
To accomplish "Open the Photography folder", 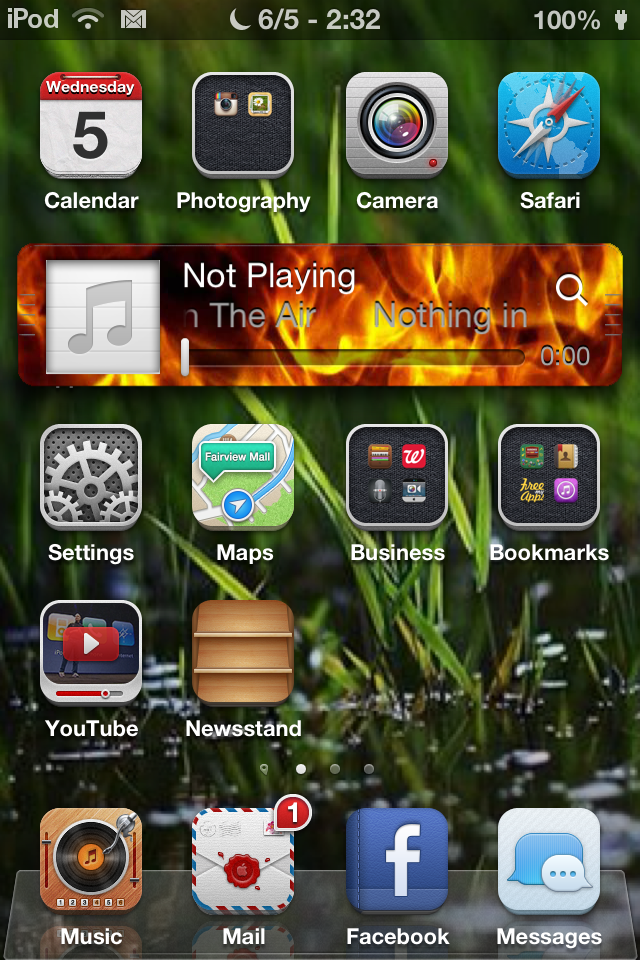I will point(243,125).
